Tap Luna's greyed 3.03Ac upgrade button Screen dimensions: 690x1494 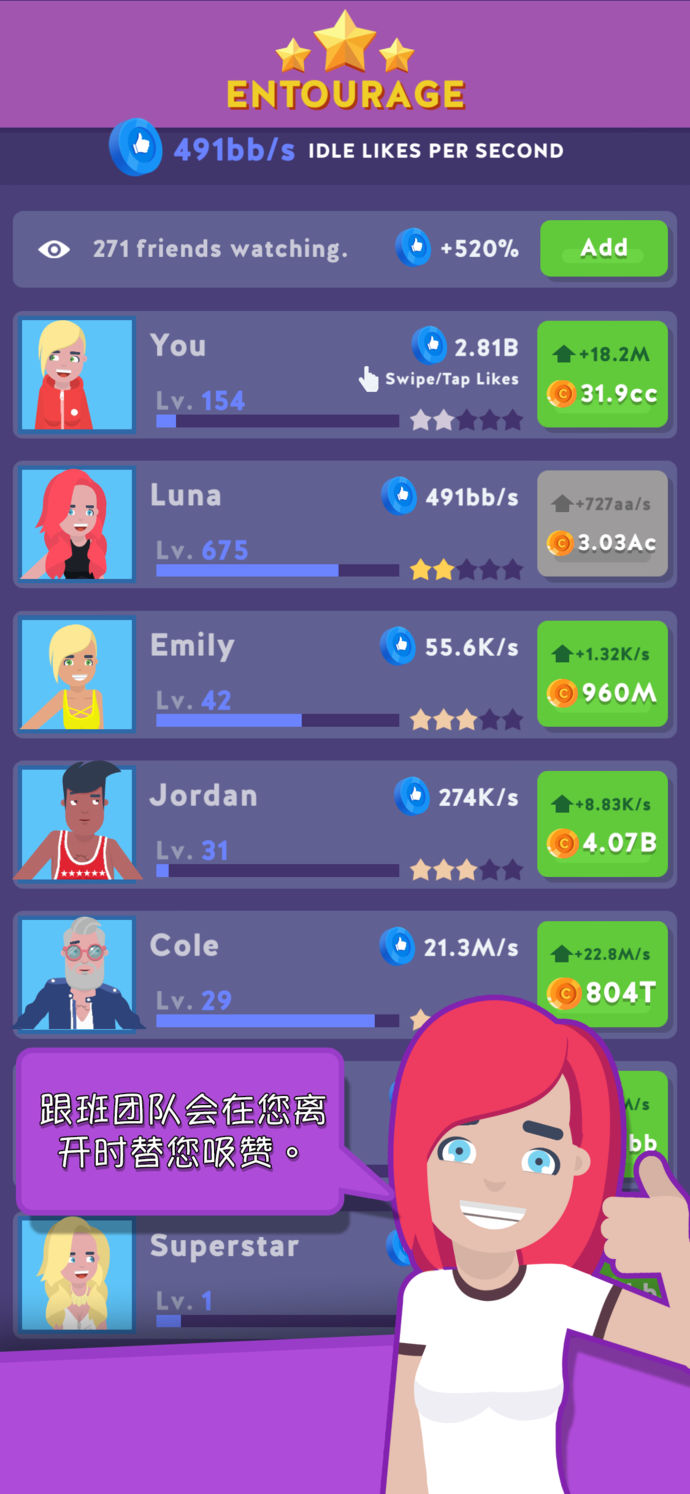[602, 524]
